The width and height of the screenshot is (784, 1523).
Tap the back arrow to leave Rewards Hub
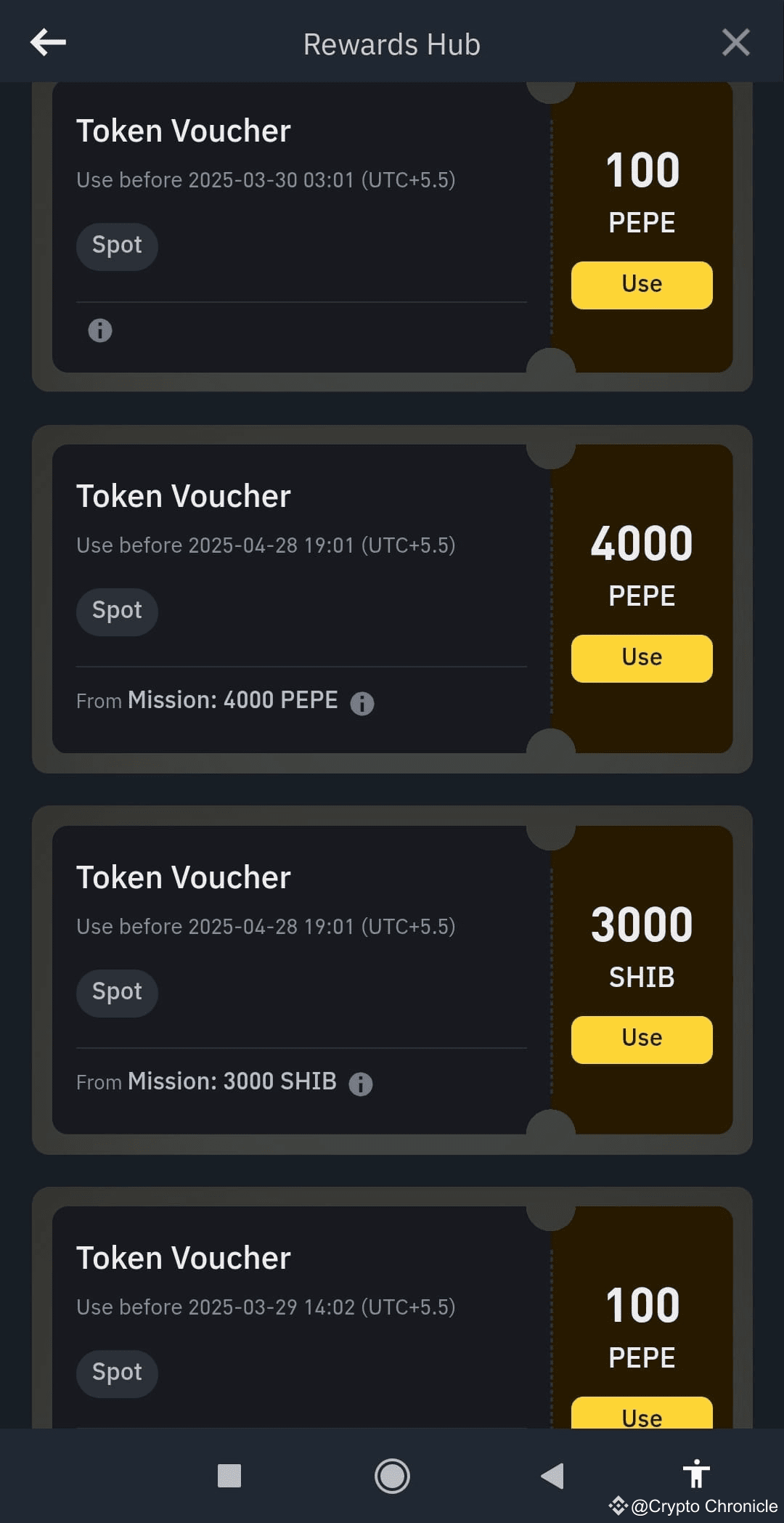point(48,42)
